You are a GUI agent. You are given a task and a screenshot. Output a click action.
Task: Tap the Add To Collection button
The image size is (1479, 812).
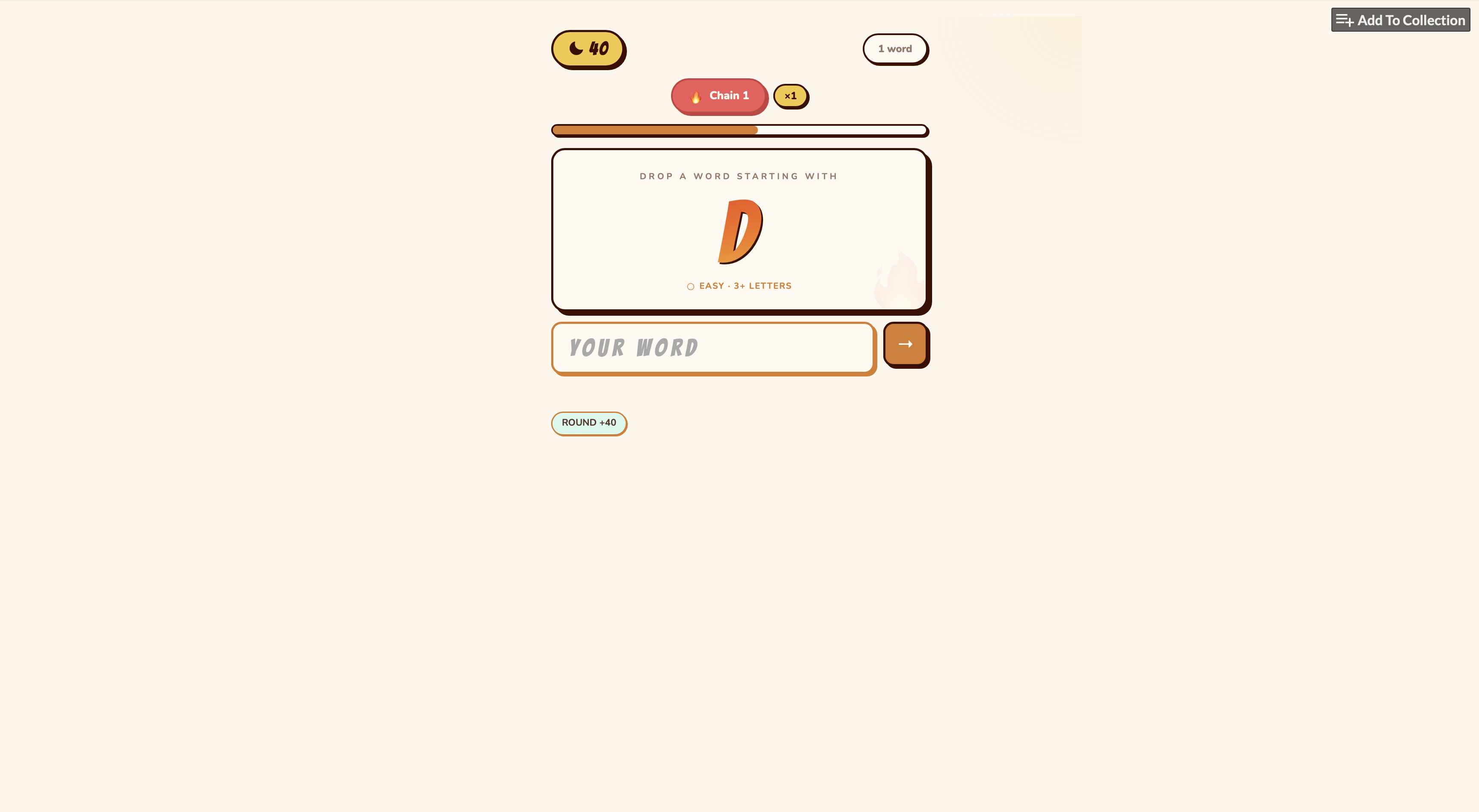tap(1400, 20)
